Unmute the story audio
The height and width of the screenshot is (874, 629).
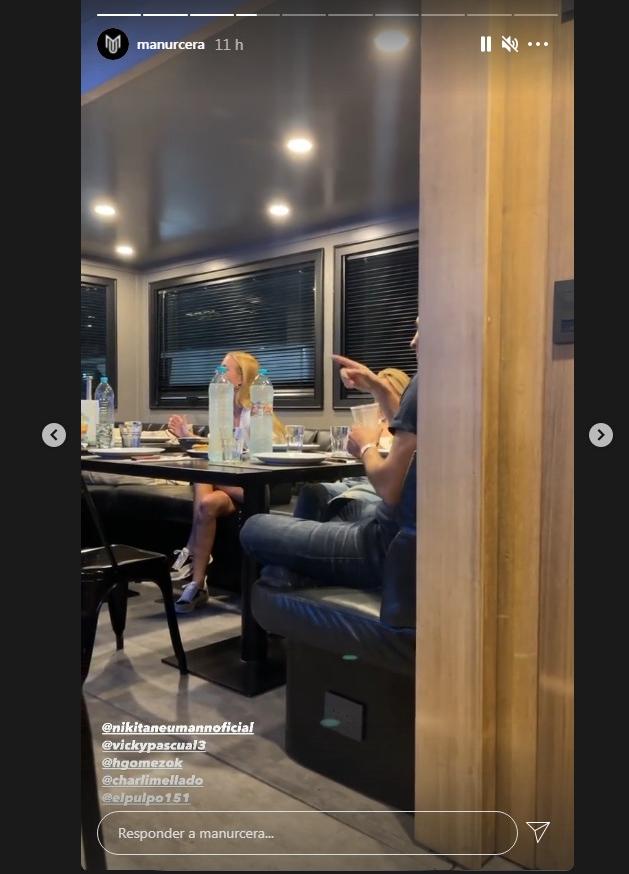pos(510,44)
